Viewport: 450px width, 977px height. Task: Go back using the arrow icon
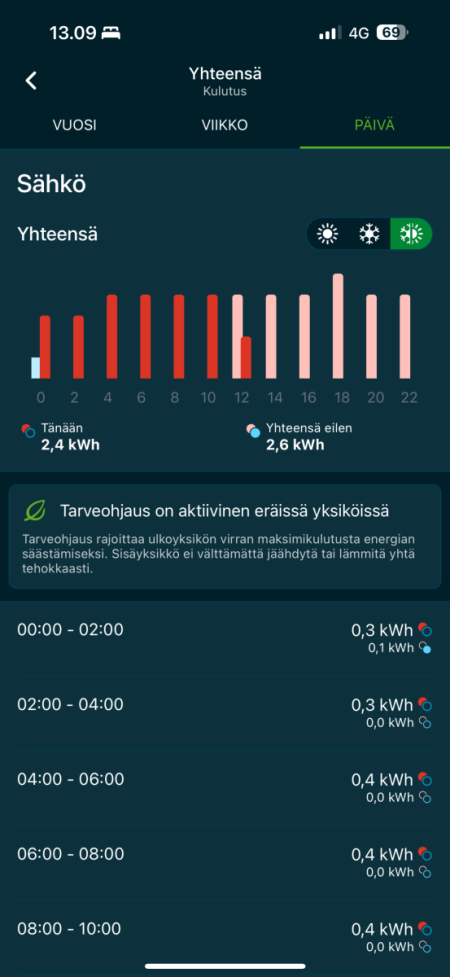tap(31, 80)
